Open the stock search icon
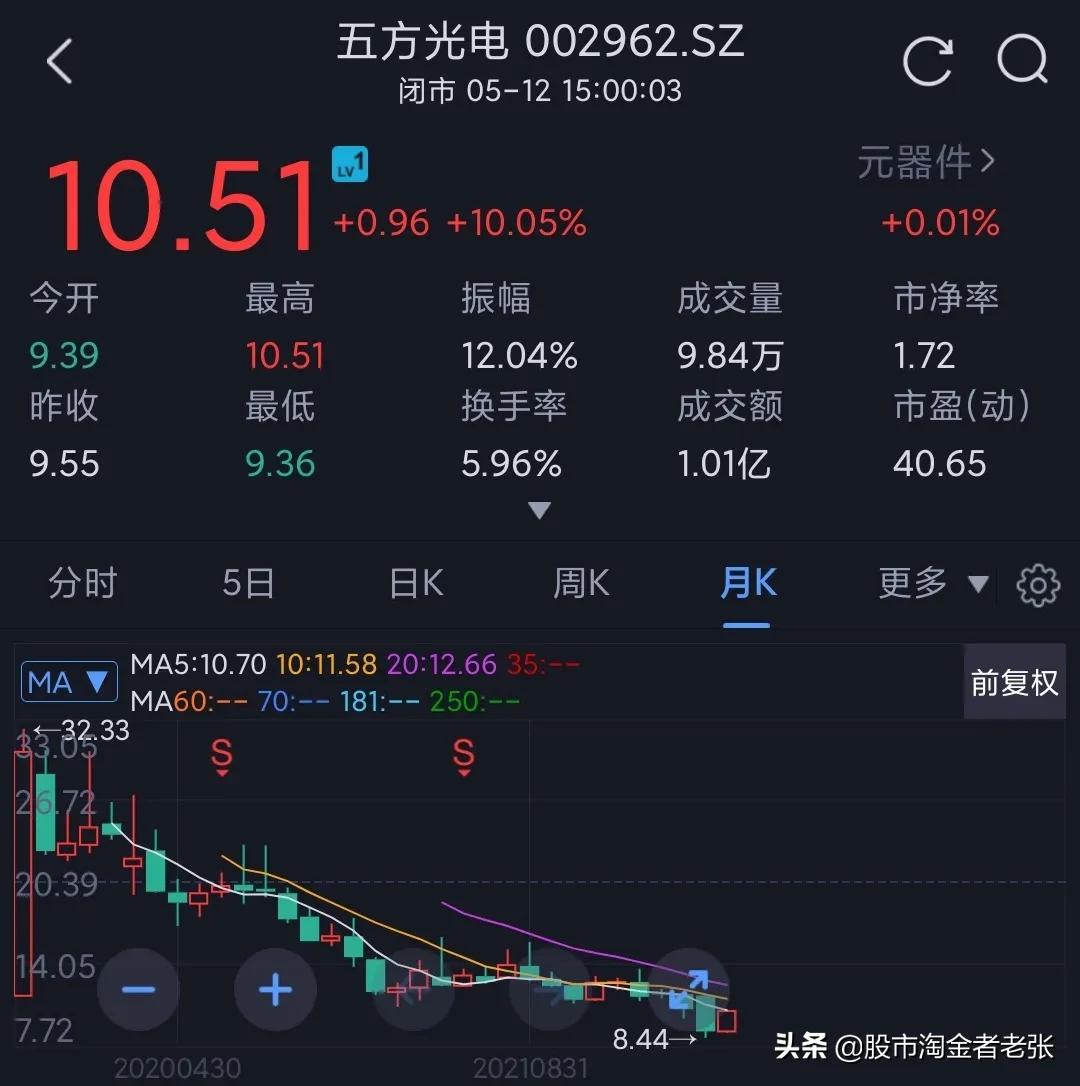The width and height of the screenshot is (1080, 1086). 1022,60
